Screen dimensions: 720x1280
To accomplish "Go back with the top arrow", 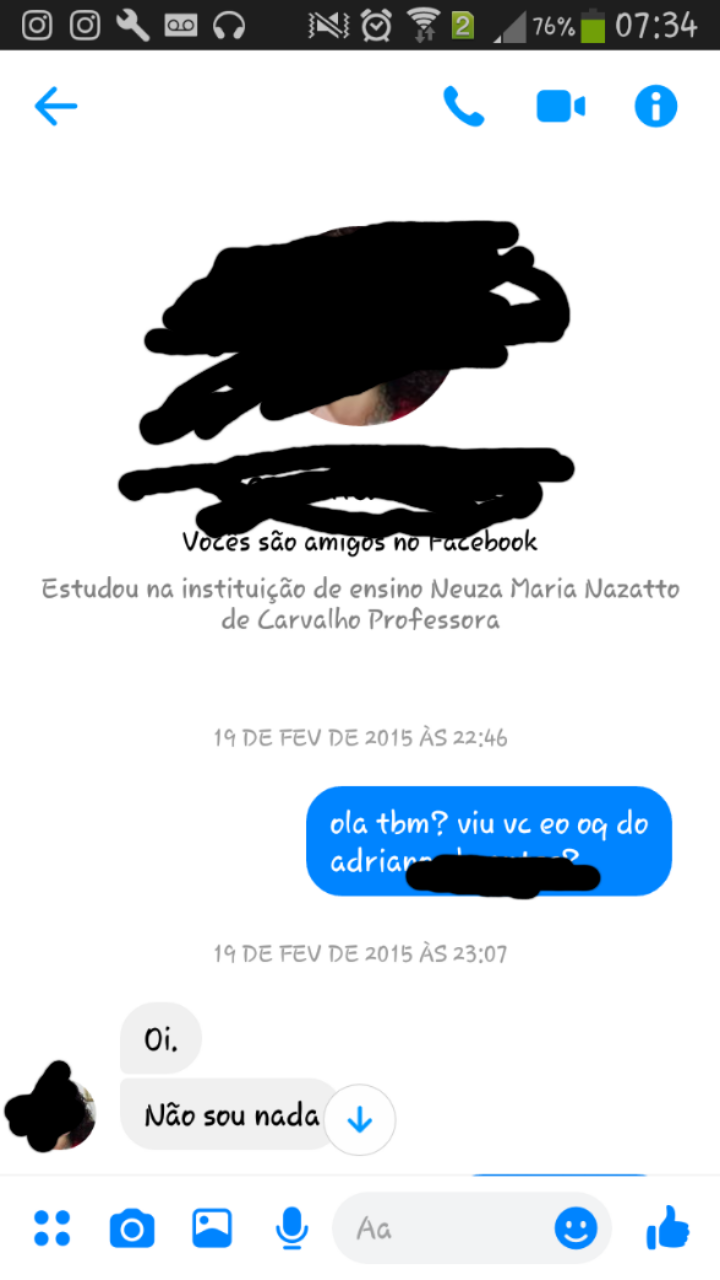I will tap(56, 106).
